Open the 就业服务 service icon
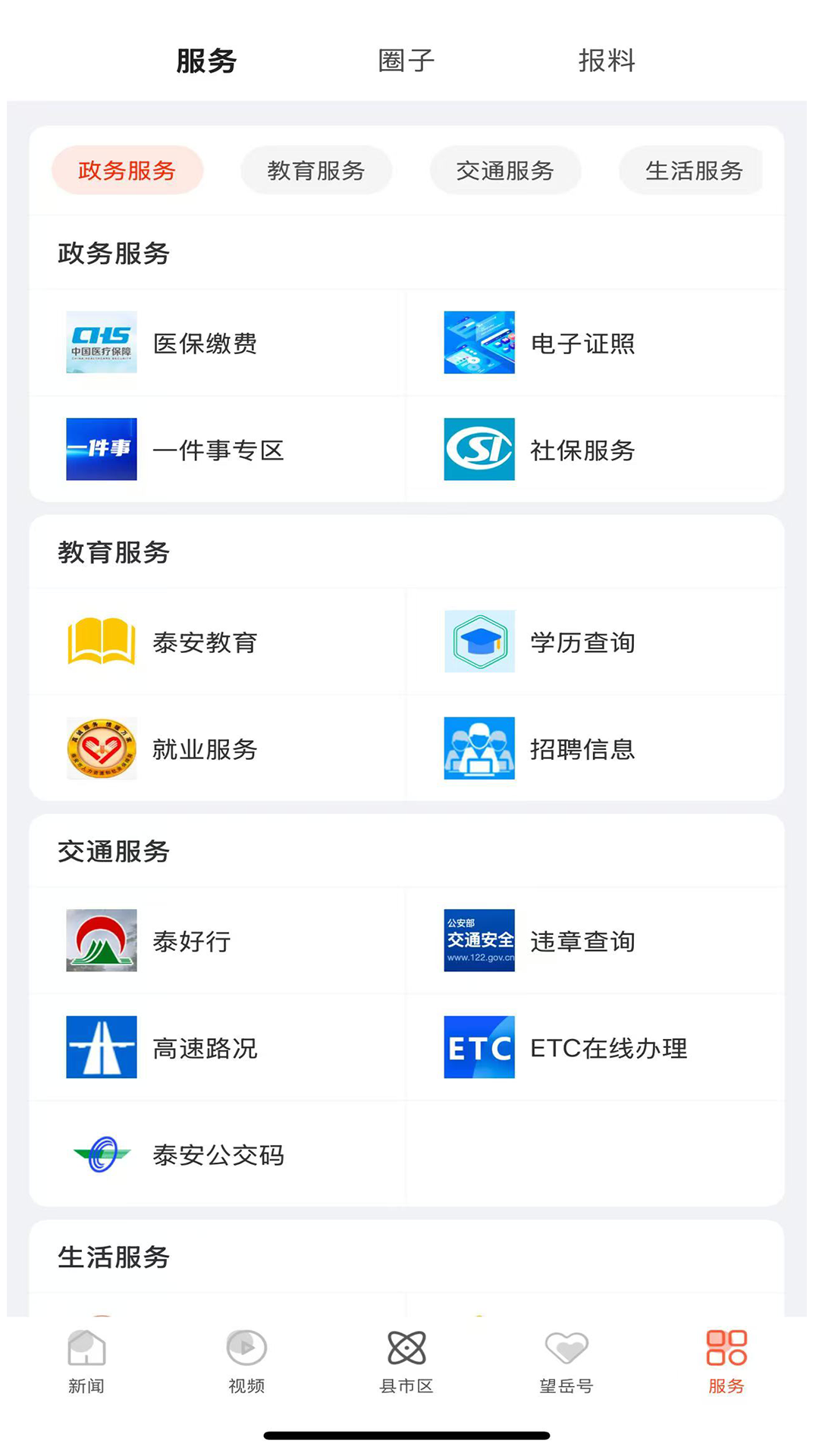 click(101, 748)
